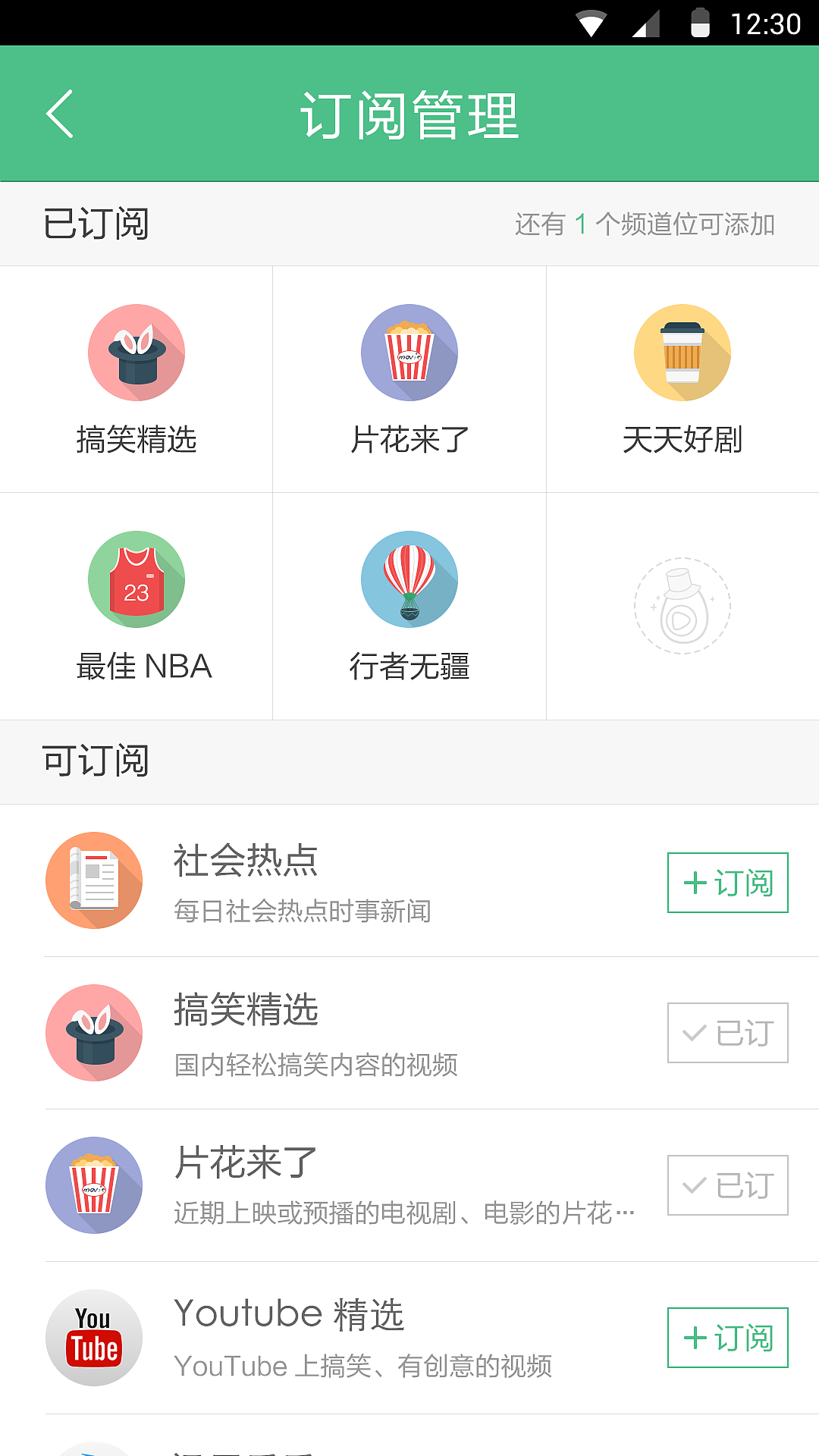
Task: Open the YouTube channel logo icon
Action: tap(93, 1336)
